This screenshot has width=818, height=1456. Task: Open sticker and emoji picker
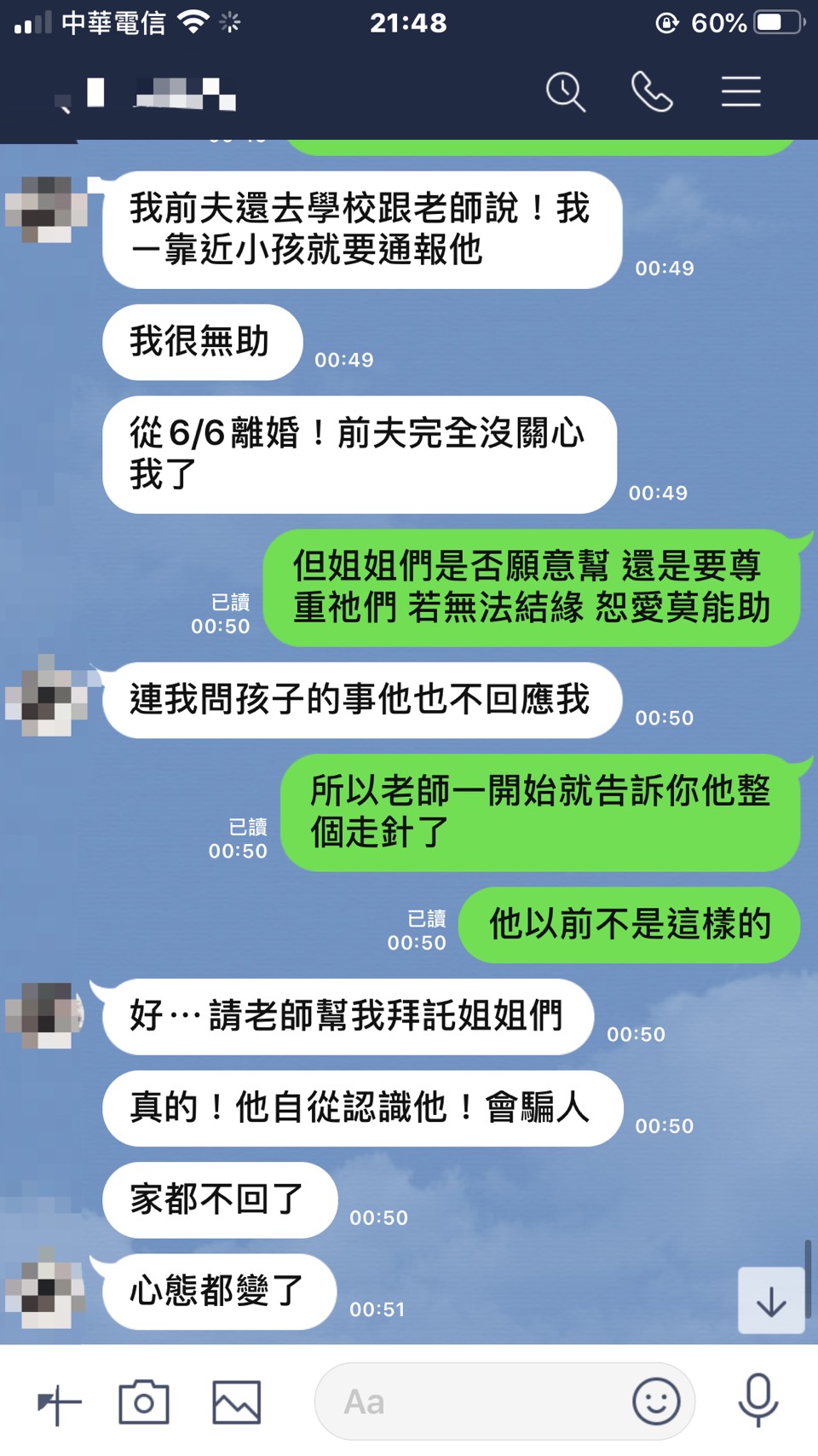point(656,1401)
